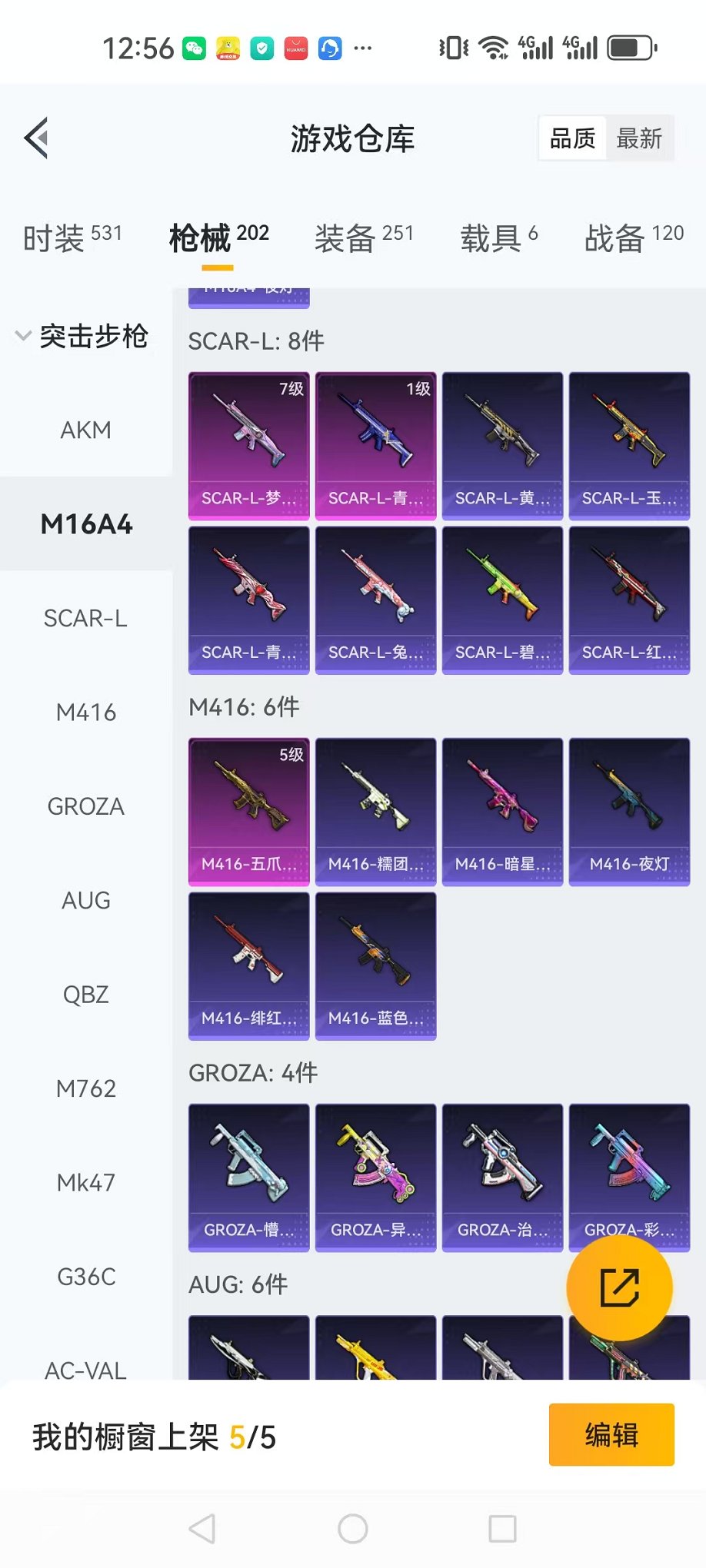Go back using the top-left arrow
Screen dimensions: 706x1568
[x=36, y=138]
